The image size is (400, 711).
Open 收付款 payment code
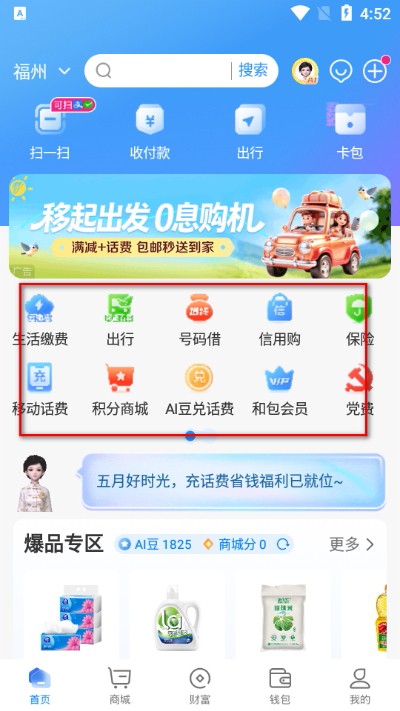tap(150, 131)
